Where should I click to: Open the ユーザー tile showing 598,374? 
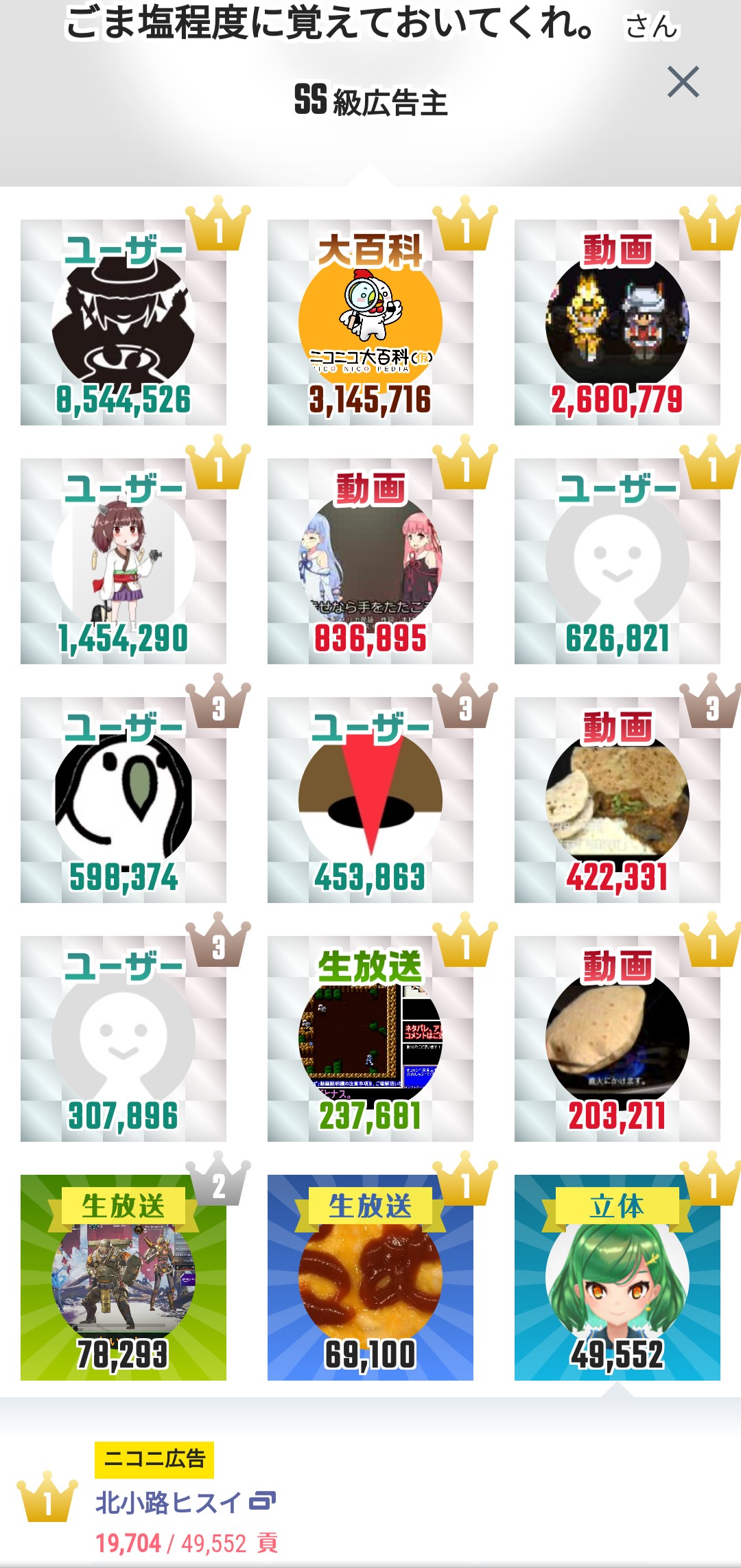click(x=123, y=800)
